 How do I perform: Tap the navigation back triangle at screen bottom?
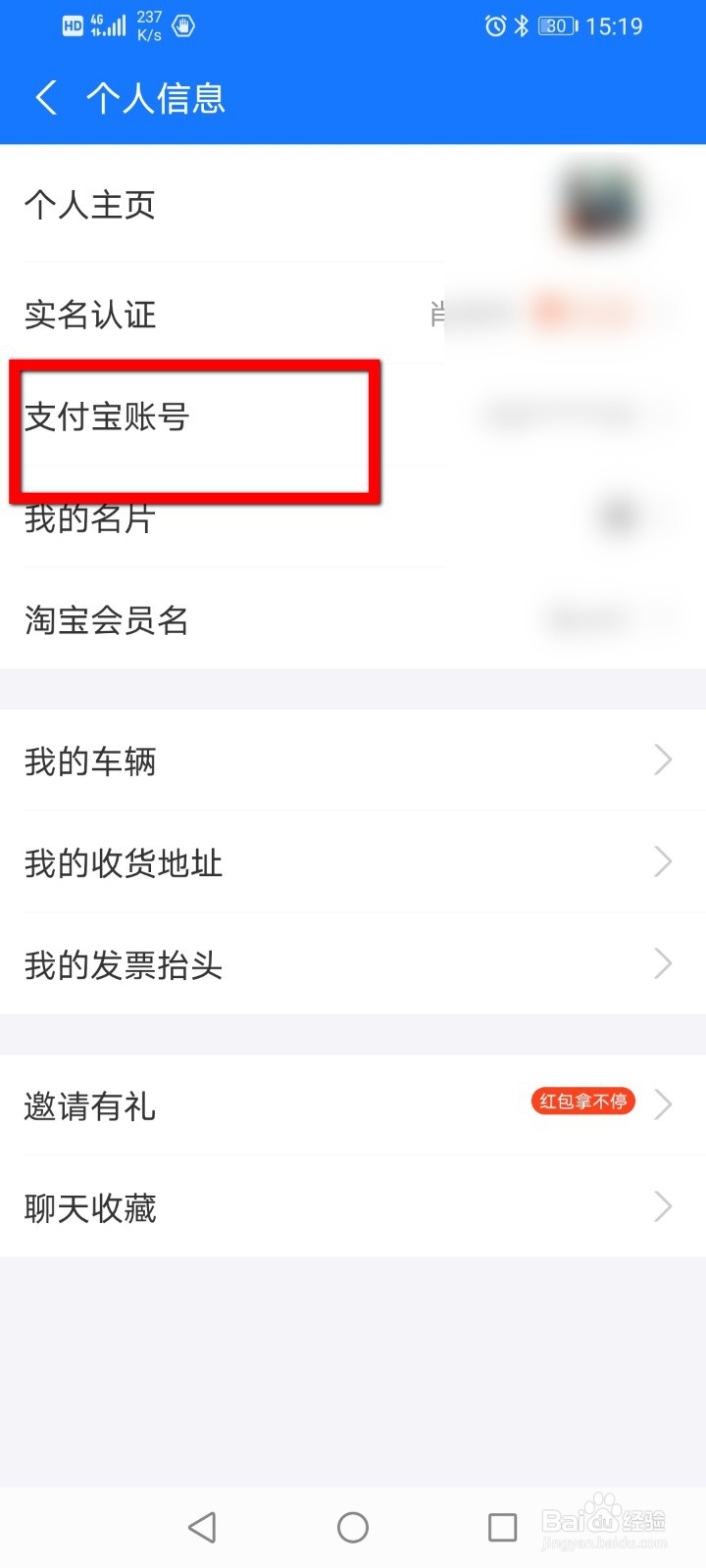click(202, 1527)
